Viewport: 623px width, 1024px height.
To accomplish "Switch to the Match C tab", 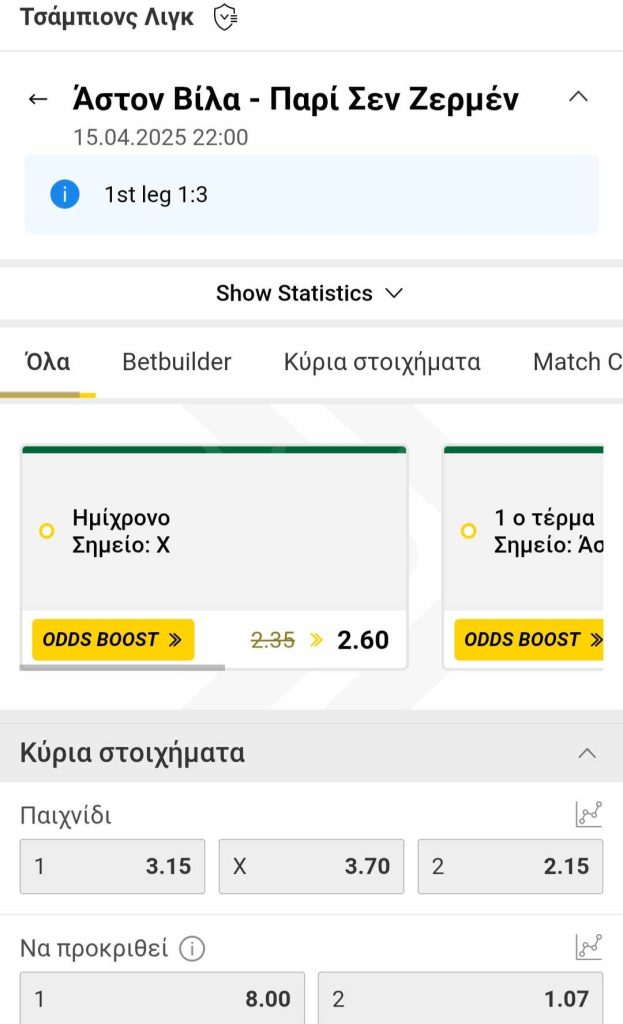I will (x=577, y=362).
